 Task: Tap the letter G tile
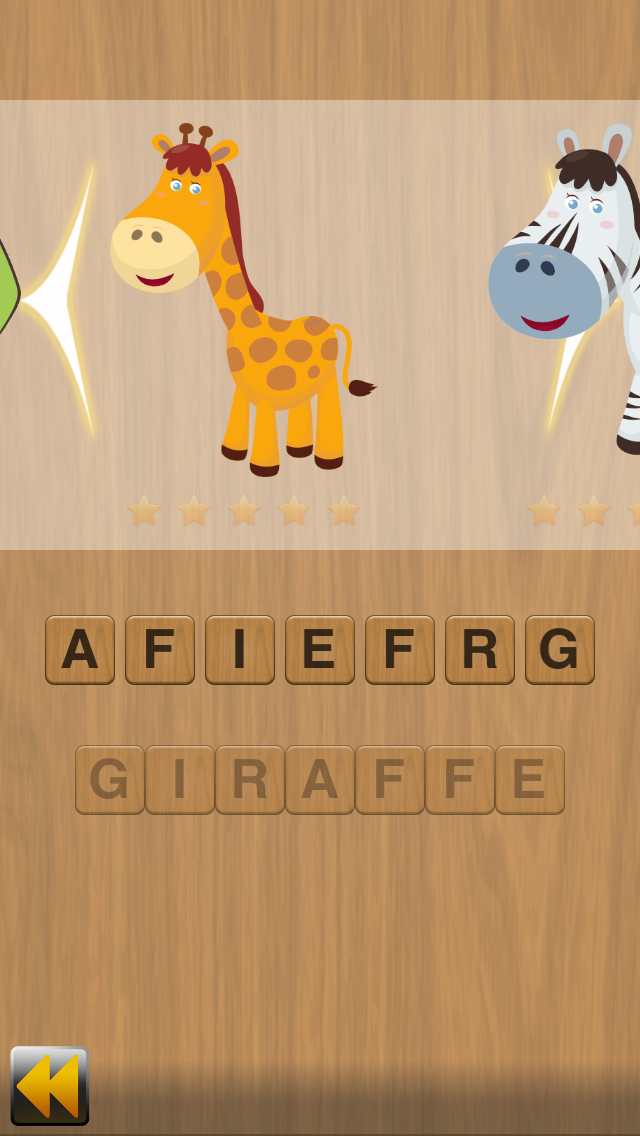(560, 650)
